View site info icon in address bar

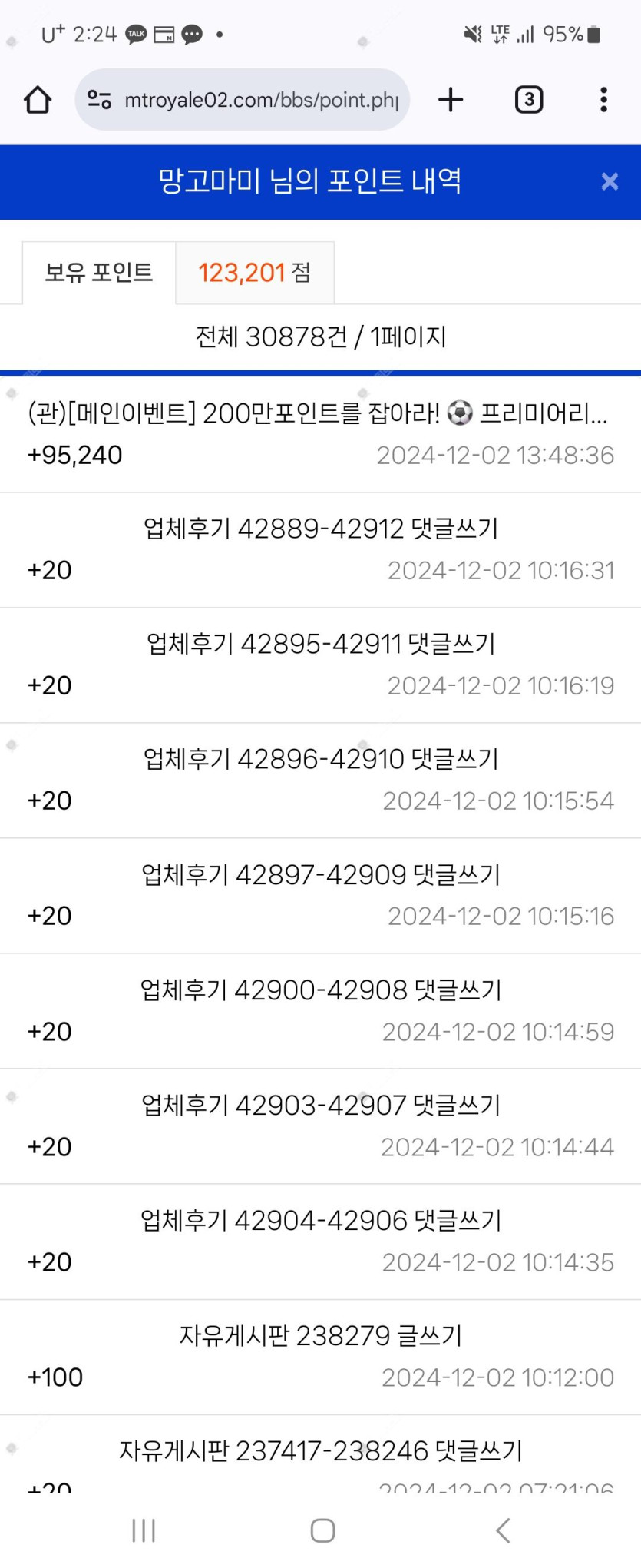pos(100,100)
